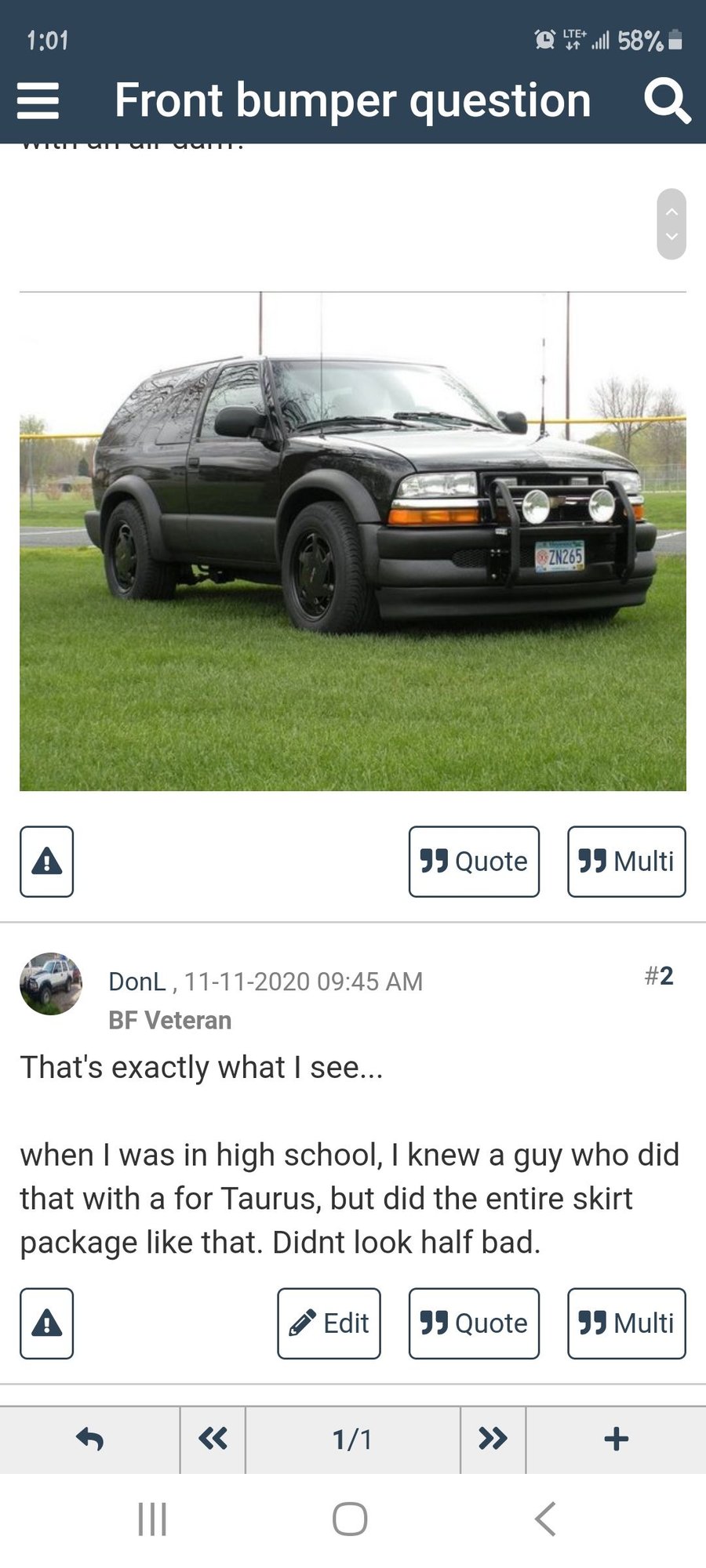Multi-quote DonL's post #2
The width and height of the screenshot is (706, 1568).
click(626, 1323)
